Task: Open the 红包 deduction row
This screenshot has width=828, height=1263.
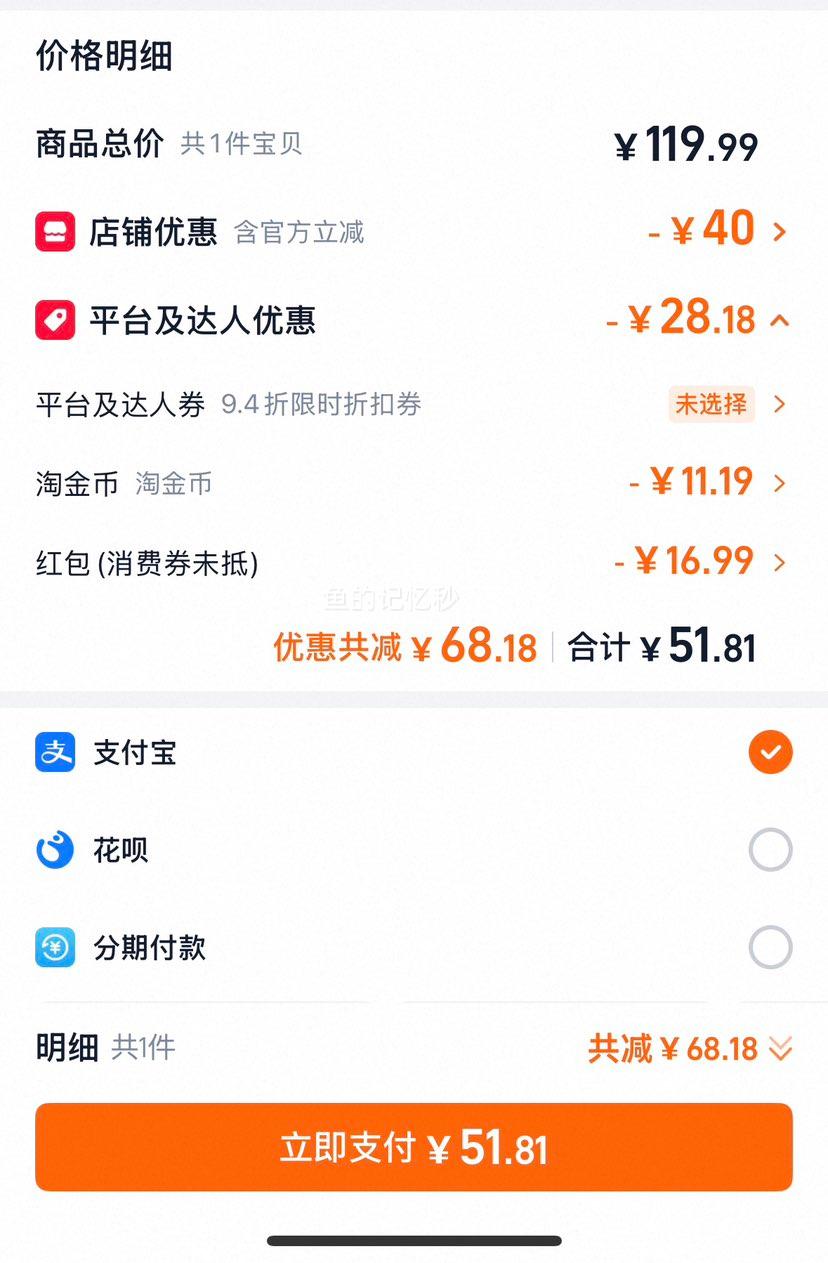Action: coord(413,563)
